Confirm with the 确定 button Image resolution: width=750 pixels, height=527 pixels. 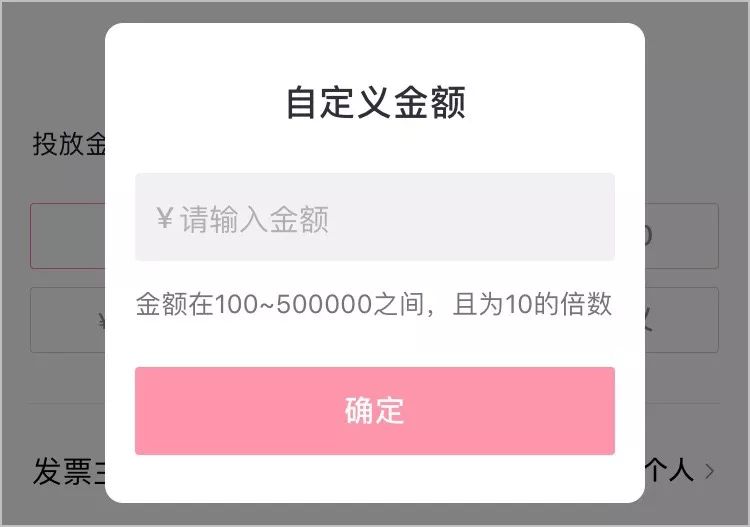point(375,411)
